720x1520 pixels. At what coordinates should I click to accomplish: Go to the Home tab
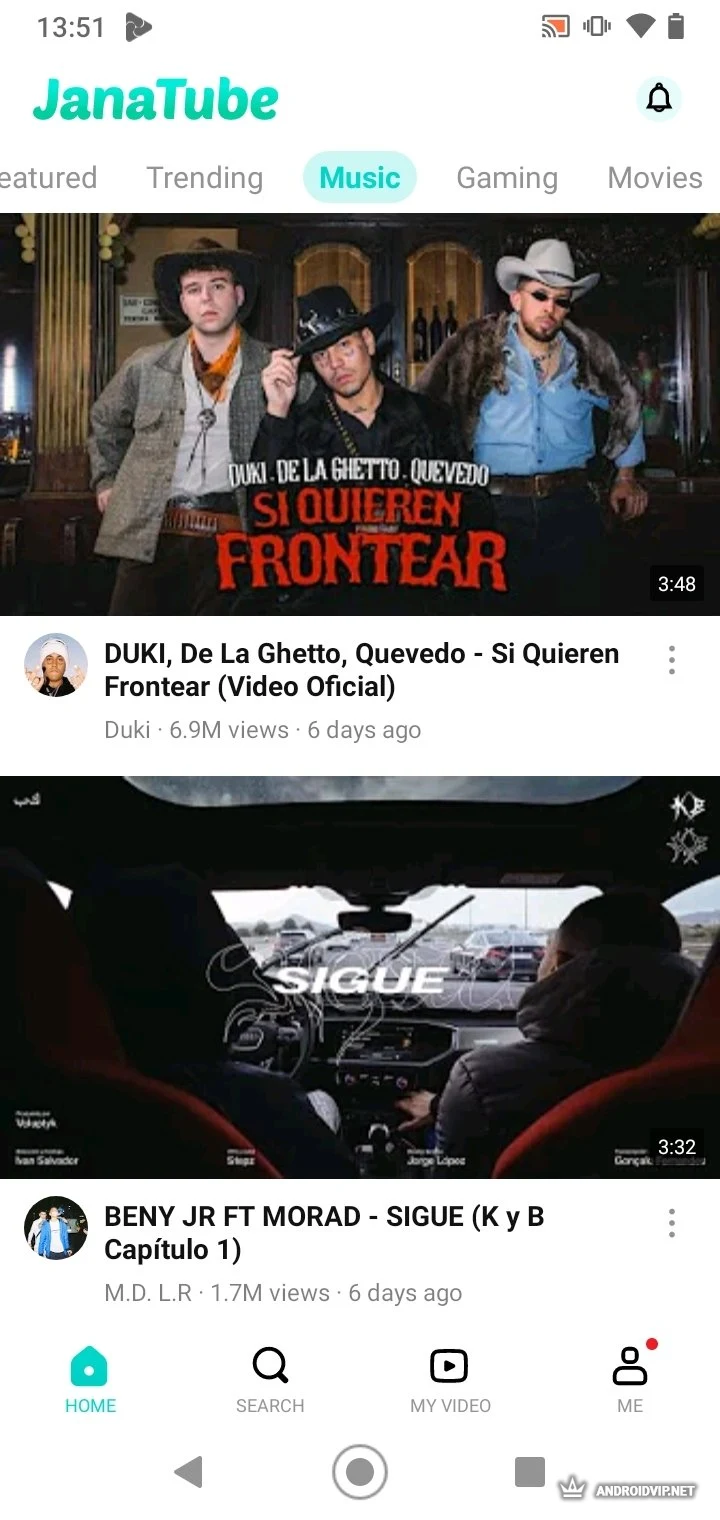tap(90, 1380)
